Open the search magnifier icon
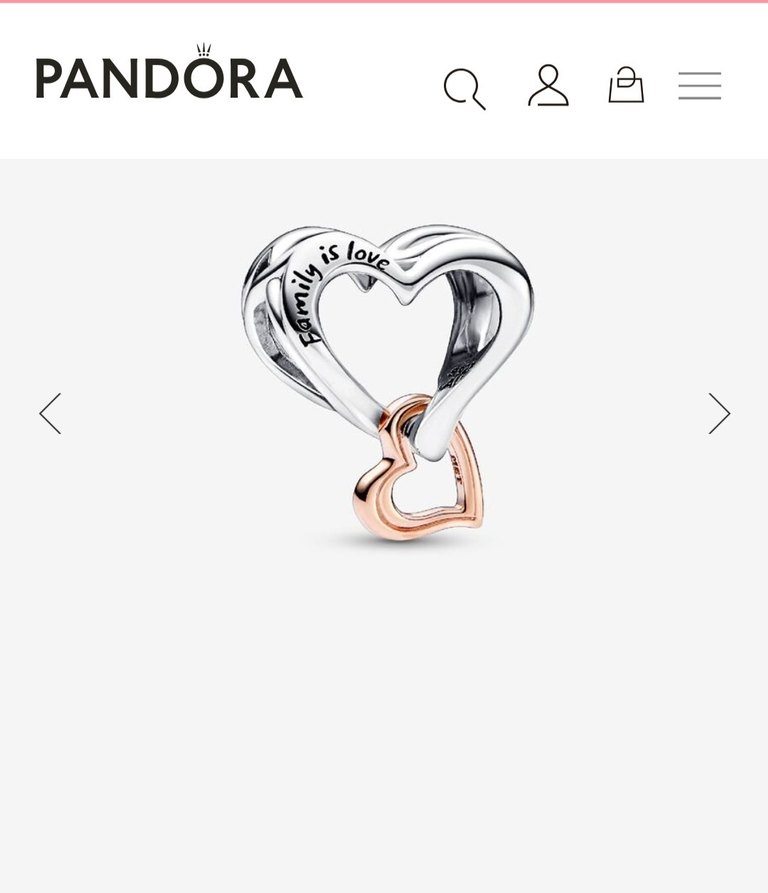This screenshot has height=893, width=768. tap(464, 88)
